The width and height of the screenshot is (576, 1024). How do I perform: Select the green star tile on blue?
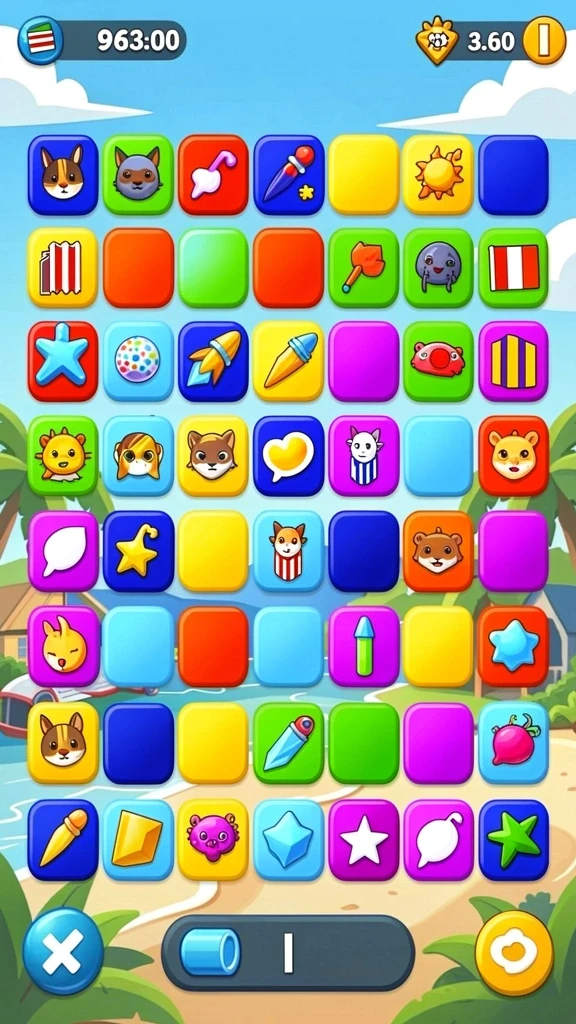[x=513, y=839]
